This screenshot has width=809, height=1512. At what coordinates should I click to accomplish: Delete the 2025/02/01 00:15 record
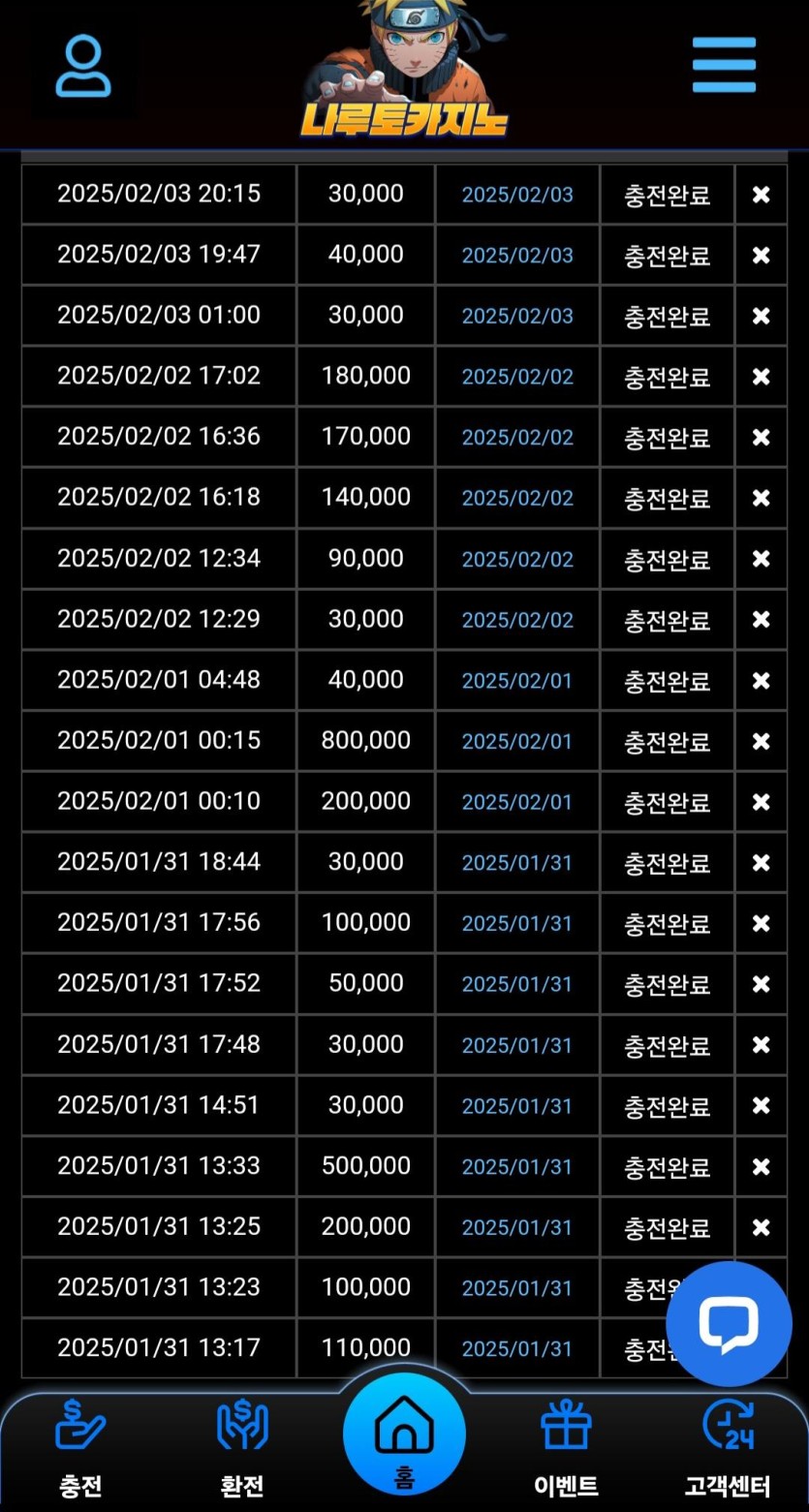pyautogui.click(x=762, y=741)
